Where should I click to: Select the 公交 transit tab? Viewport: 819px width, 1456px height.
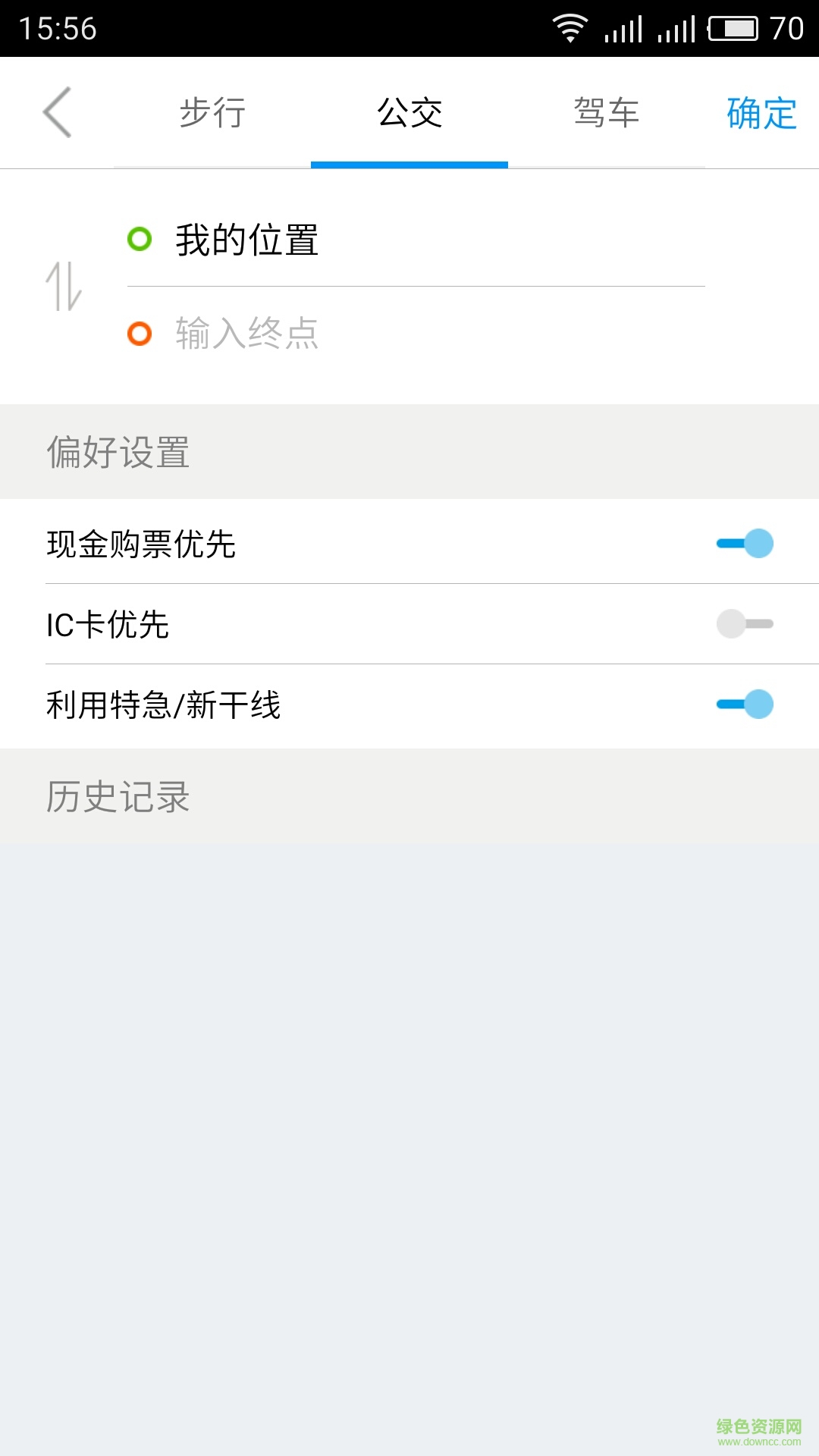point(409,112)
